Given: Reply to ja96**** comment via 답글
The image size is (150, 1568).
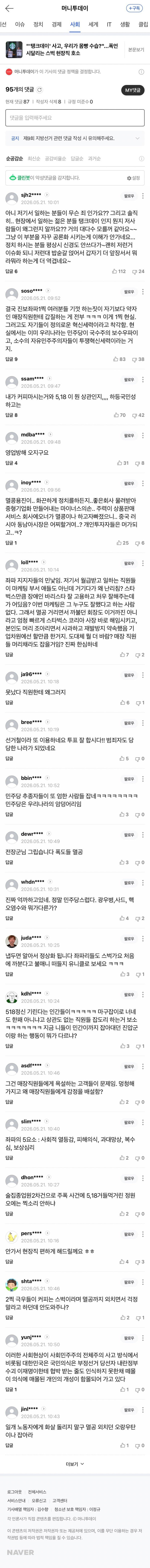Looking at the screenshot, I should coord(9,703).
